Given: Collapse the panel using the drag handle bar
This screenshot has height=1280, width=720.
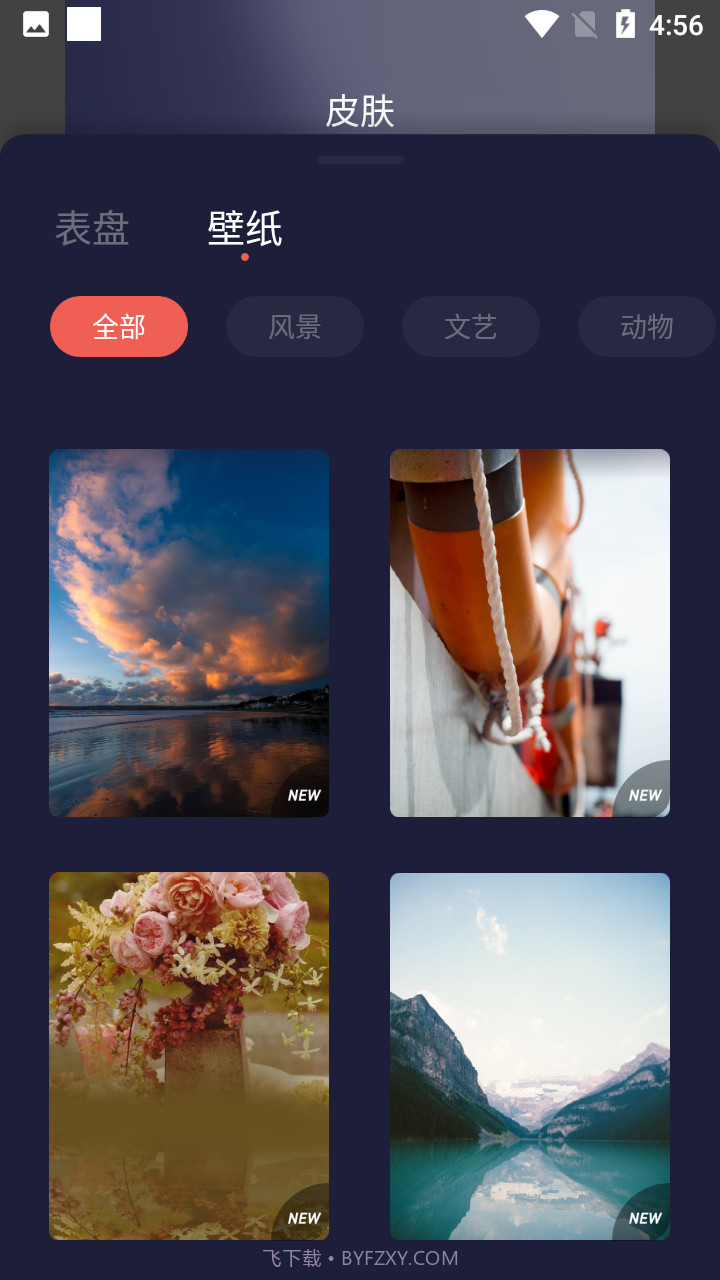Looking at the screenshot, I should pyautogui.click(x=361, y=159).
